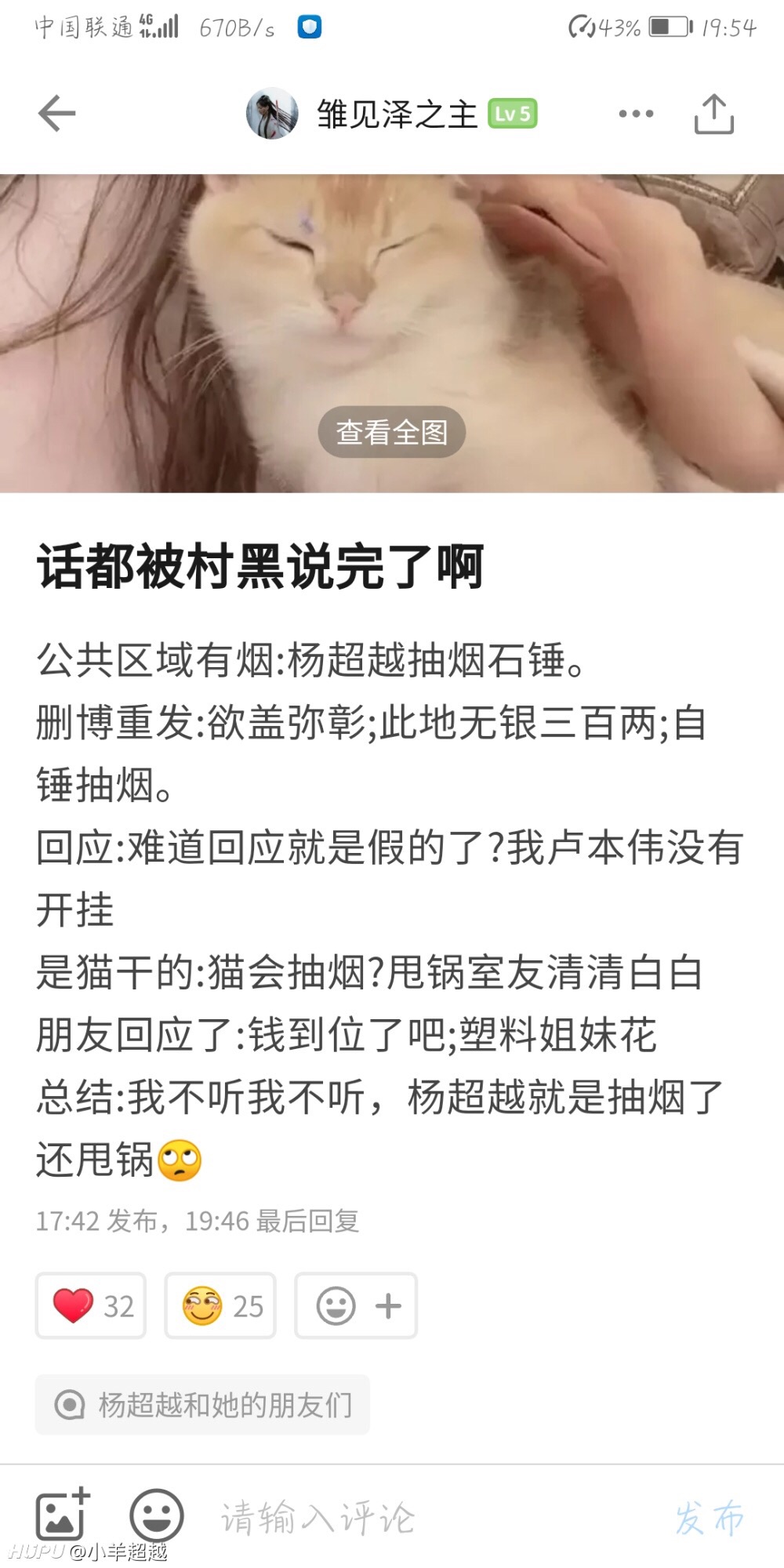Open the emoji picker for the comment

click(157, 1516)
